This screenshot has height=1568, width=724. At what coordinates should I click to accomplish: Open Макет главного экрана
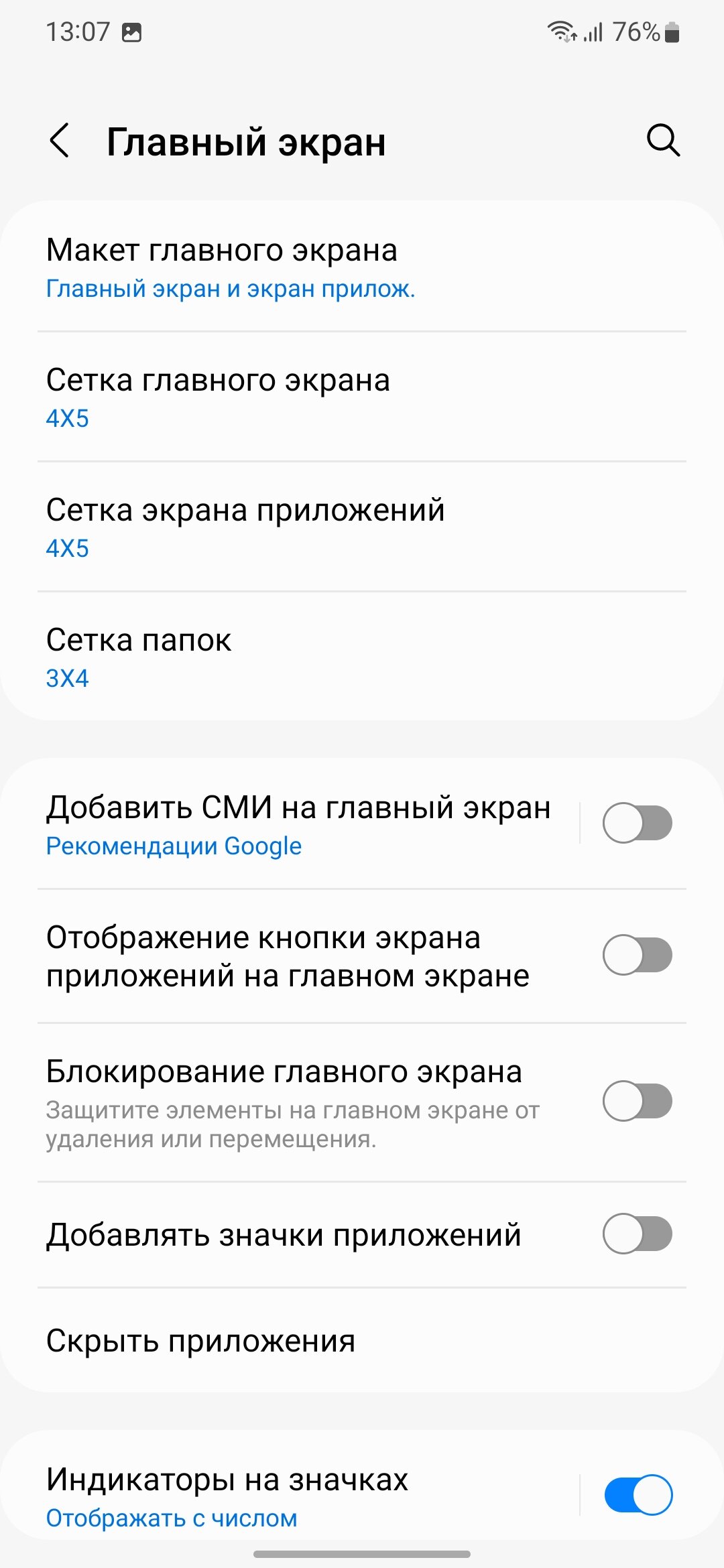point(362,267)
